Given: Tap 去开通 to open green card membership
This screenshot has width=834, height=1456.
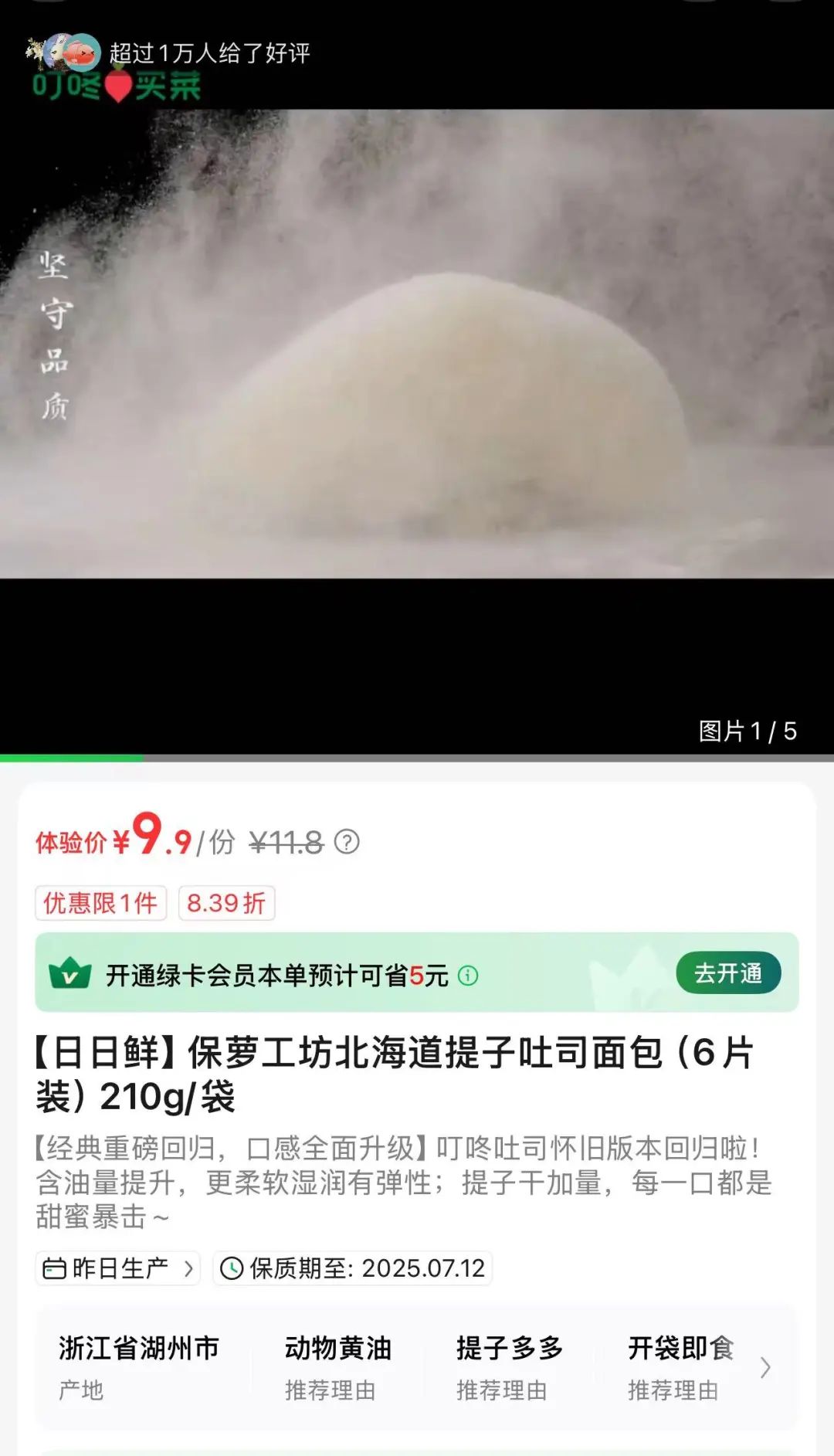Looking at the screenshot, I should [x=727, y=973].
